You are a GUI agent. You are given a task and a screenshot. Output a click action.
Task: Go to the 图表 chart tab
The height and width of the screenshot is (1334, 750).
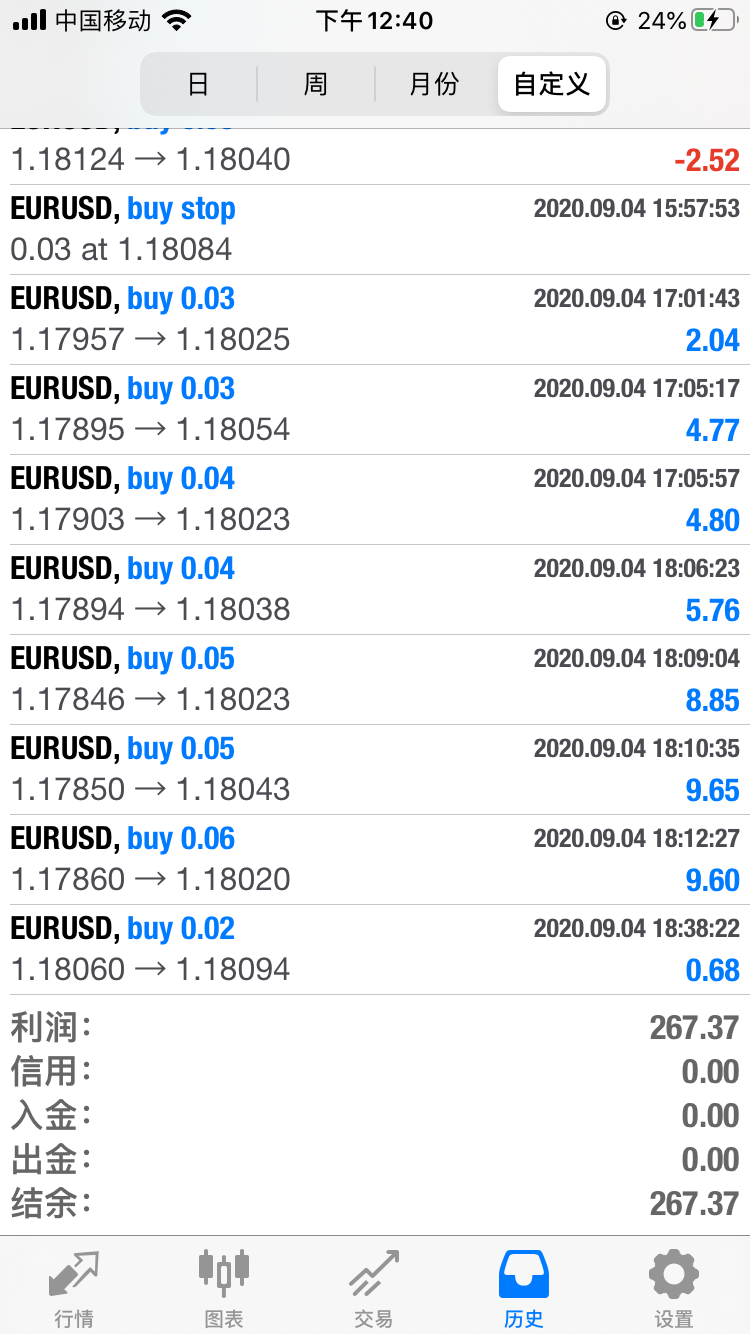click(224, 1288)
